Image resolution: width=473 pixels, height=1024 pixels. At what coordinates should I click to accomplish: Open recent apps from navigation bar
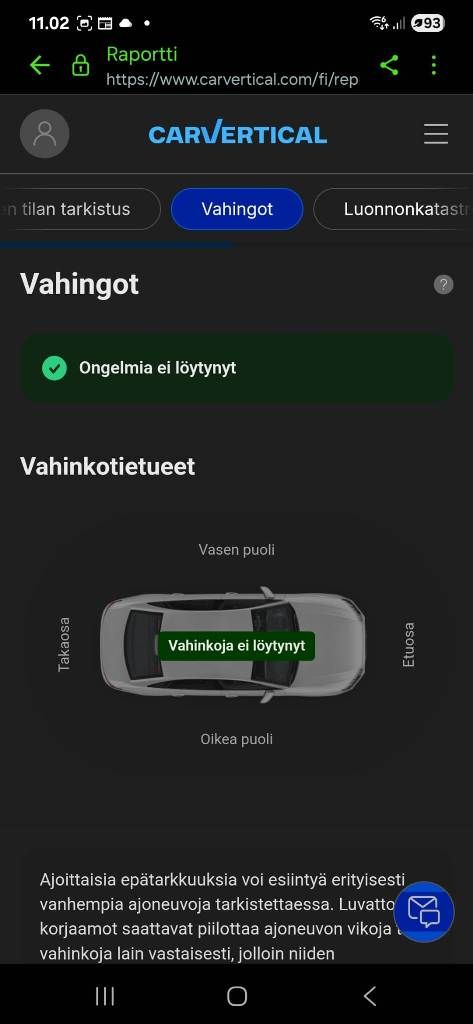pos(105,996)
